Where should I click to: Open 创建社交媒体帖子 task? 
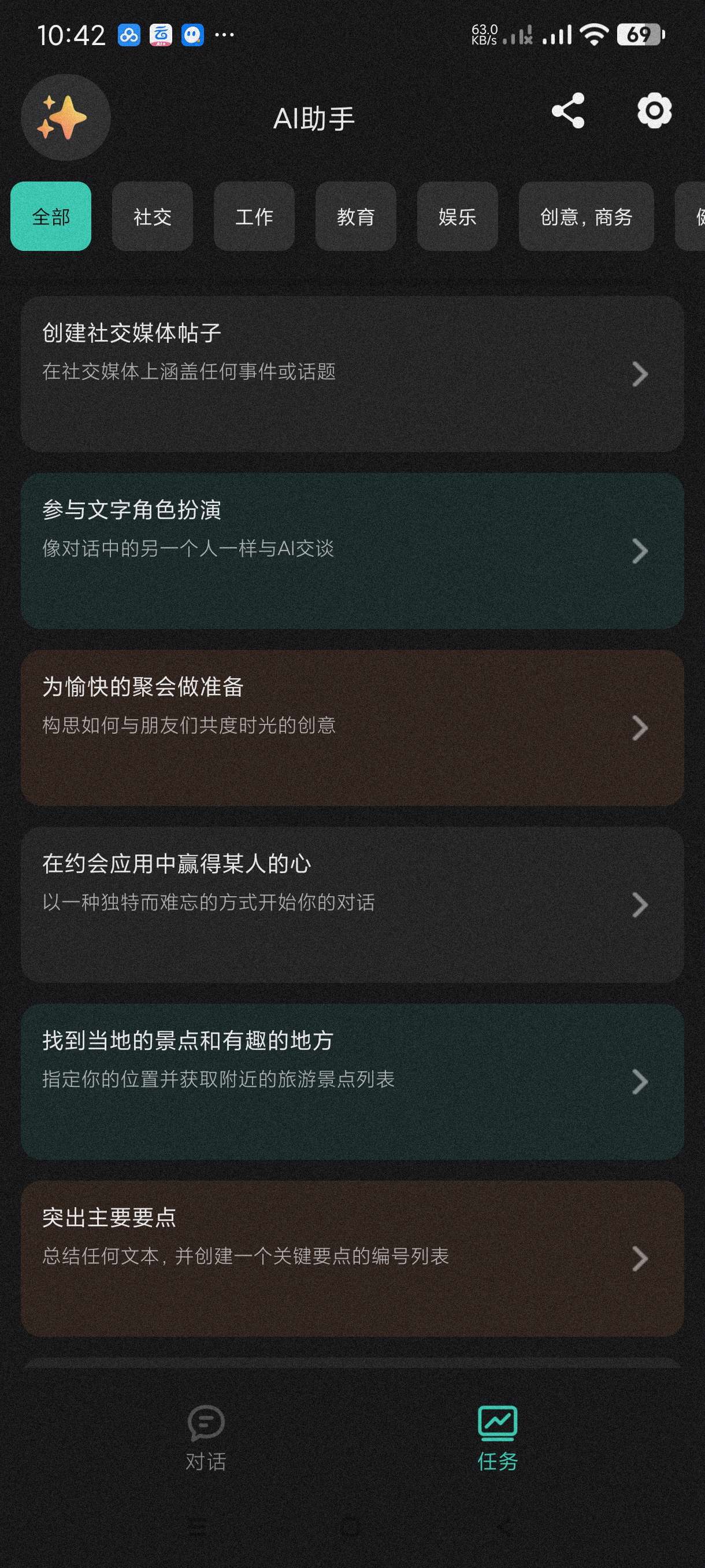[352, 373]
